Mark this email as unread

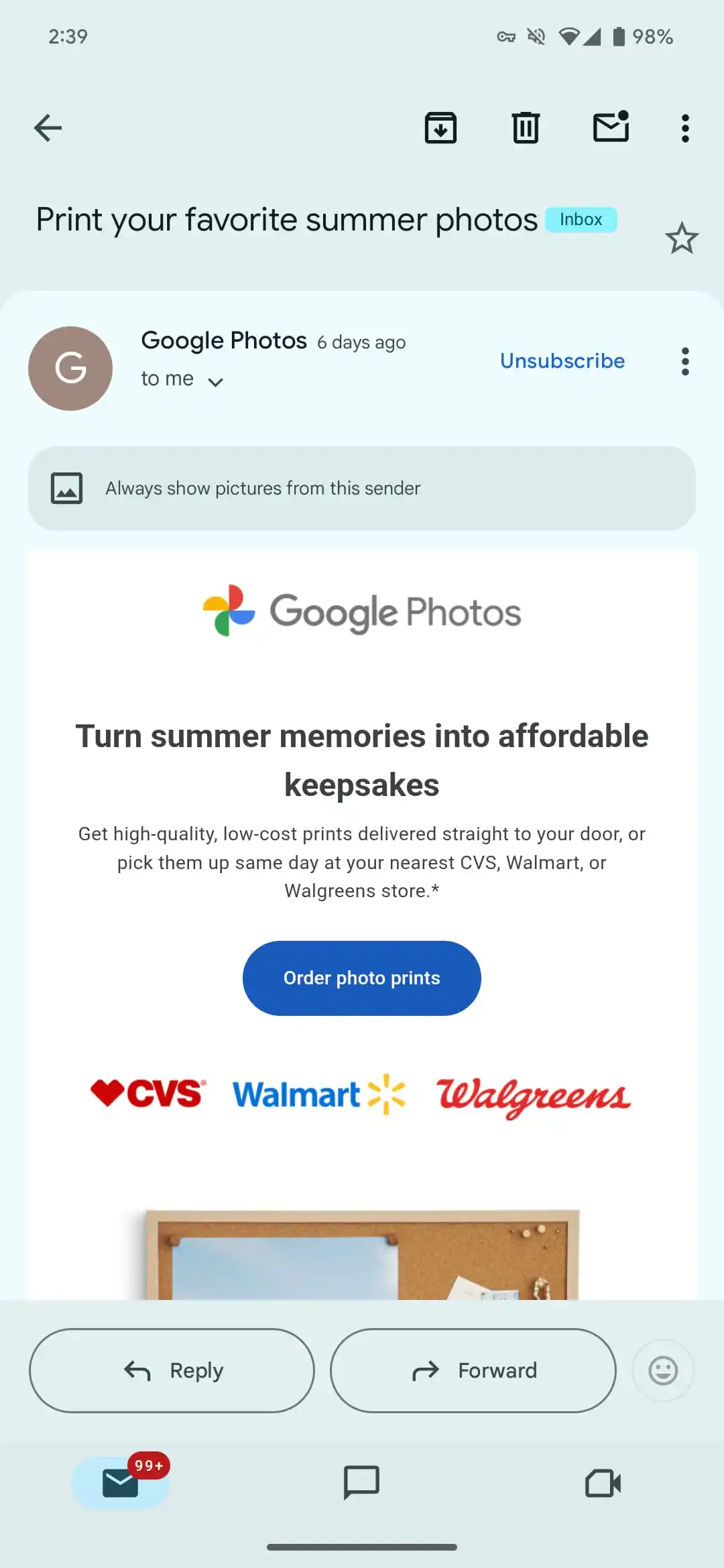point(611,127)
